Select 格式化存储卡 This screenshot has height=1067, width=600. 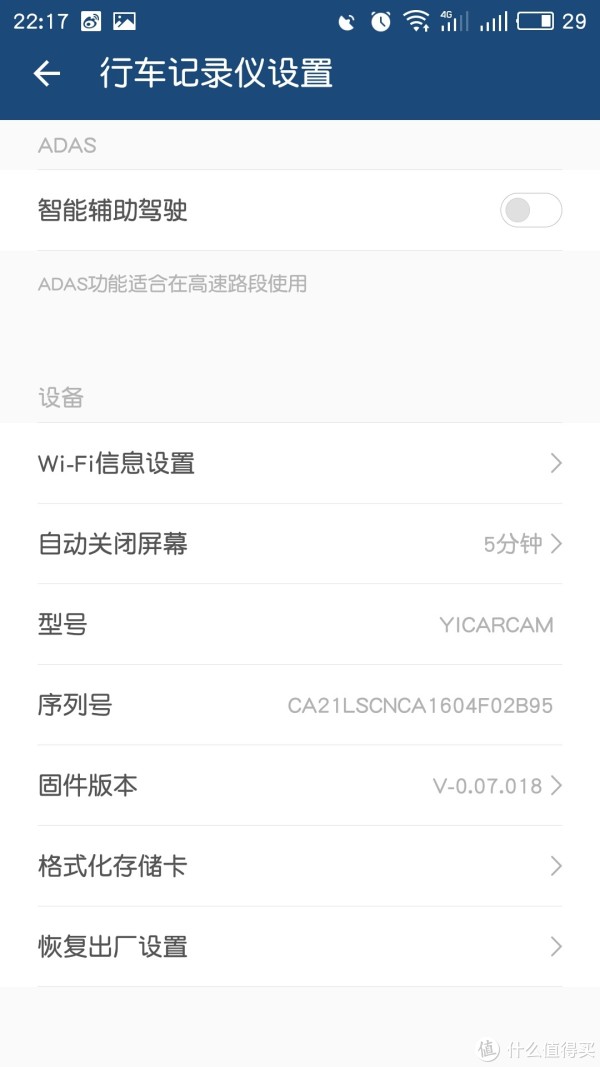click(300, 866)
